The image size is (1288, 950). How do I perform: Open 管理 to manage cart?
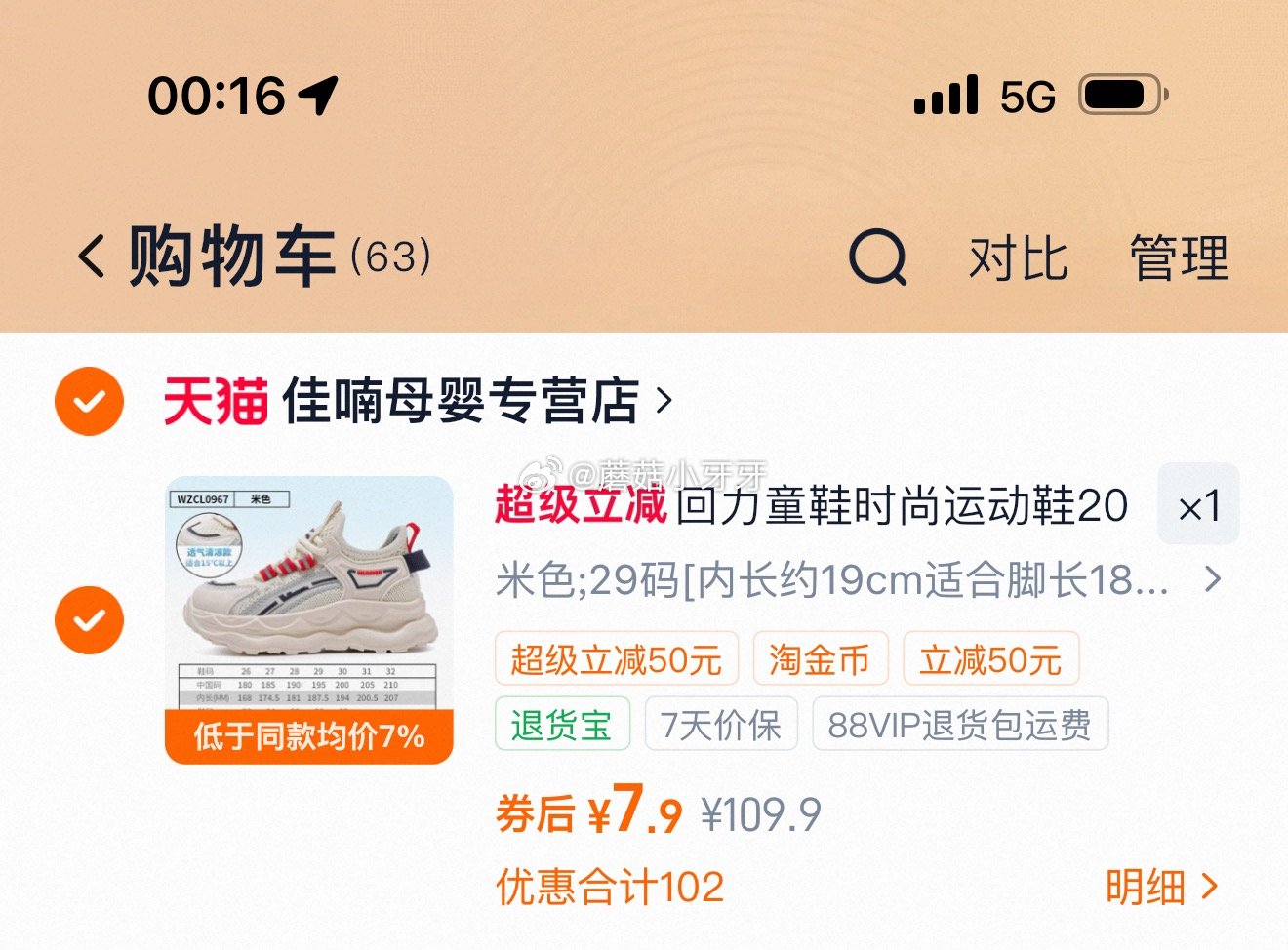(1179, 258)
